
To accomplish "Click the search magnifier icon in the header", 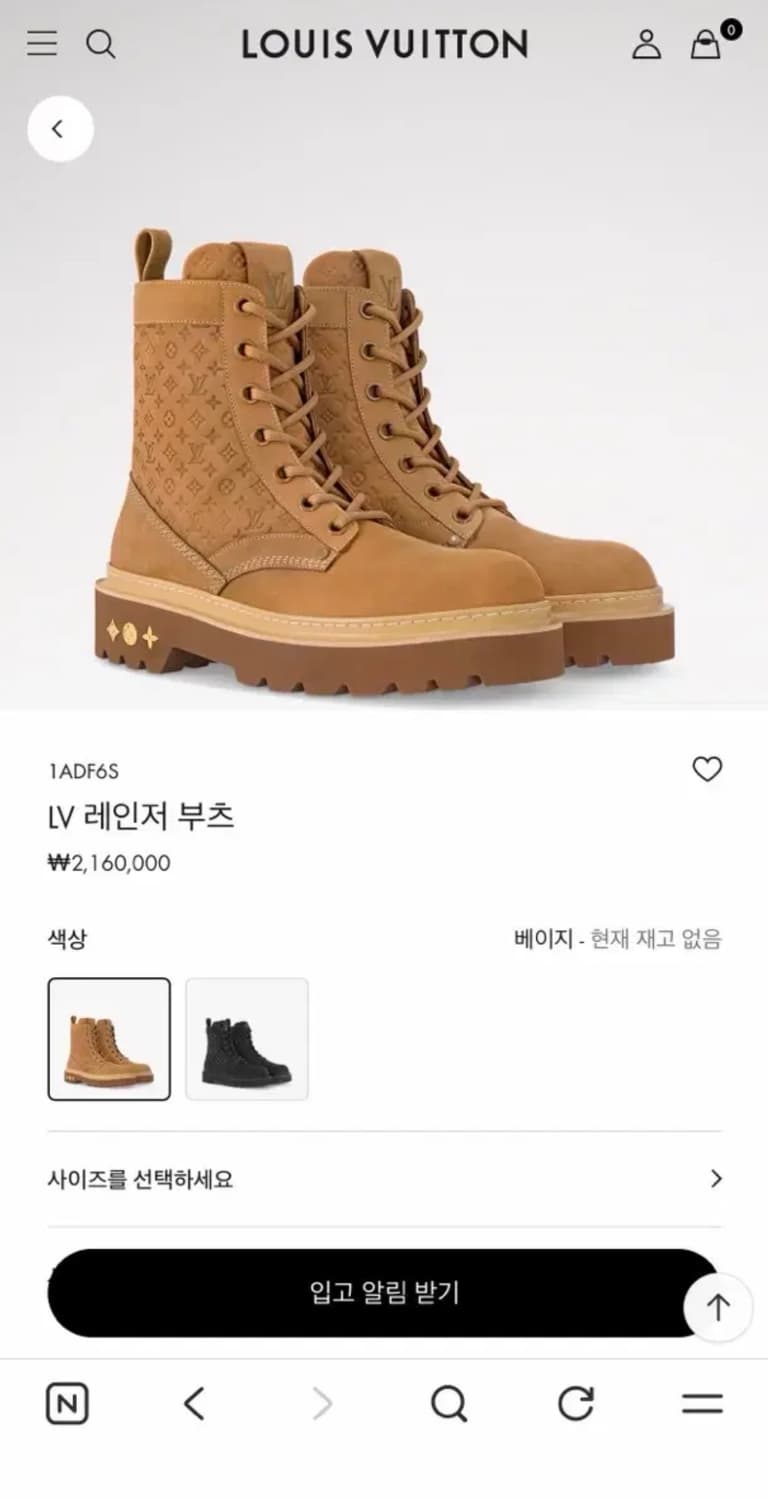I will coord(99,44).
